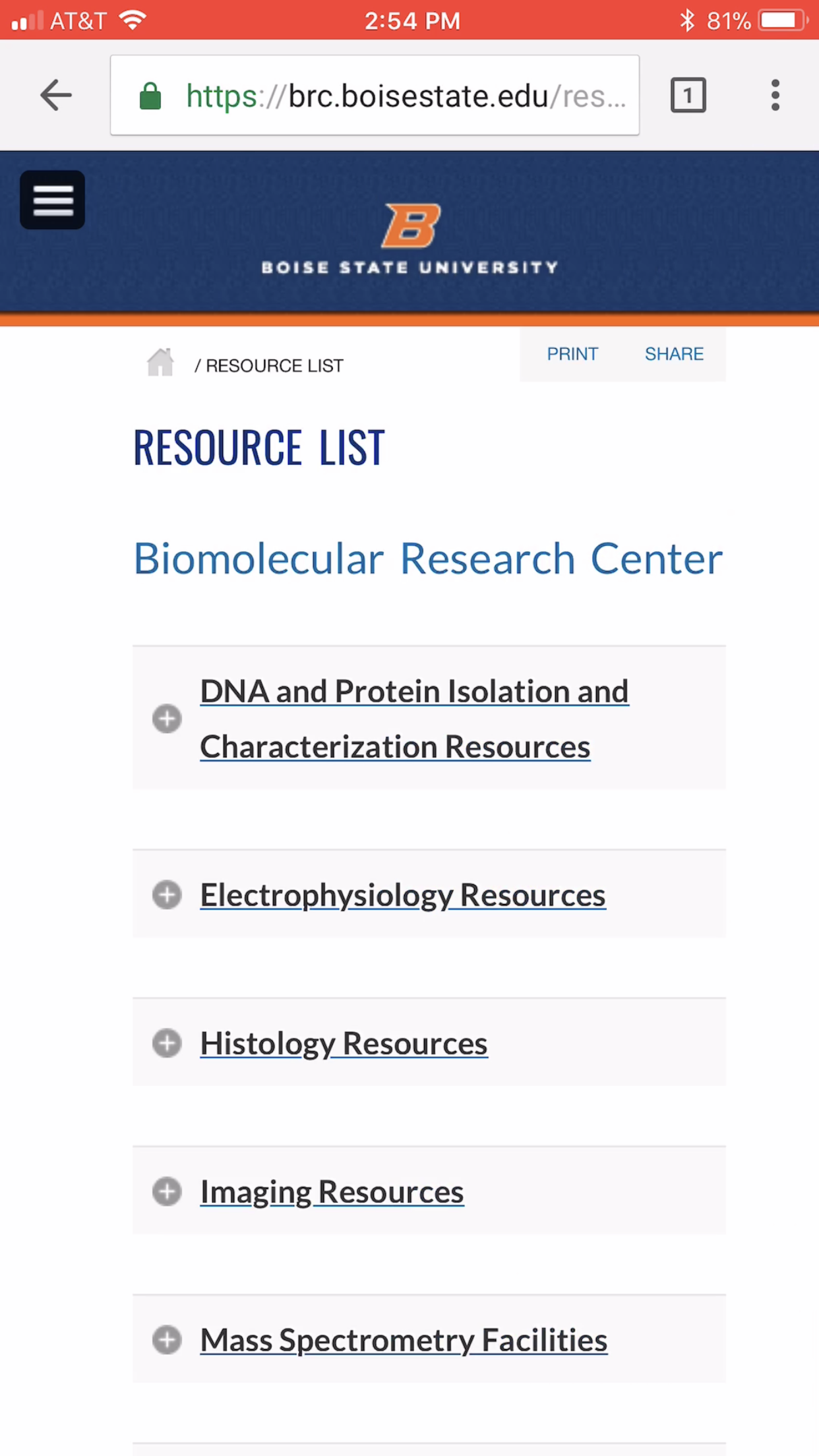Print this resource list page
Image resolution: width=819 pixels, height=1456 pixels.
[572, 354]
